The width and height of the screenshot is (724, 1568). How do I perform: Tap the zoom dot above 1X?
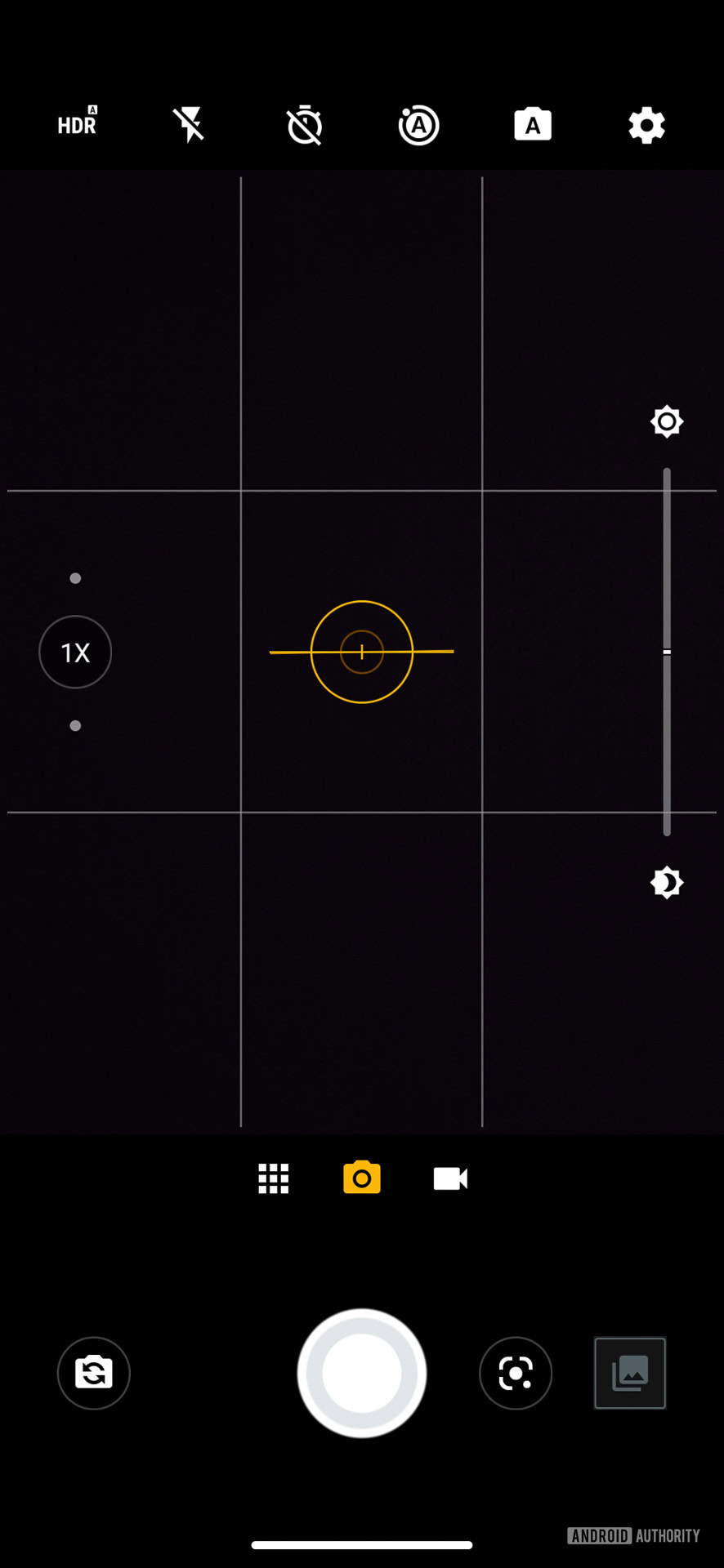pyautogui.click(x=75, y=578)
